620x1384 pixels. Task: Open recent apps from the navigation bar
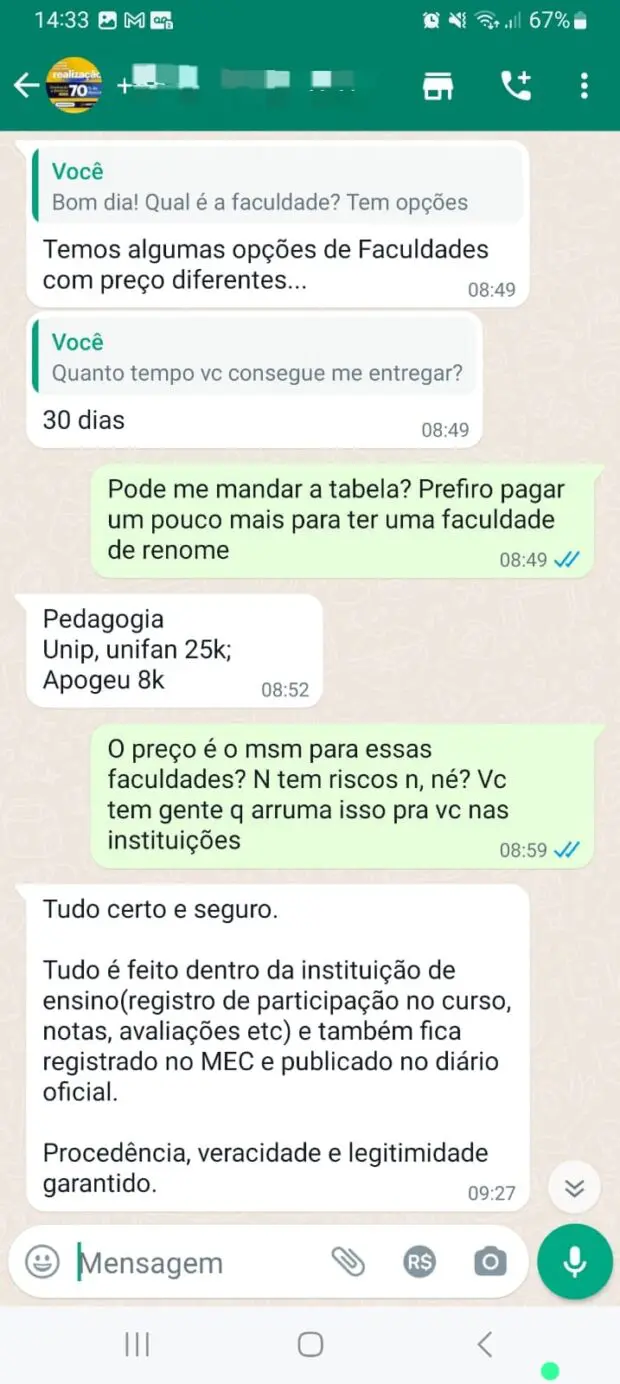point(137,1345)
